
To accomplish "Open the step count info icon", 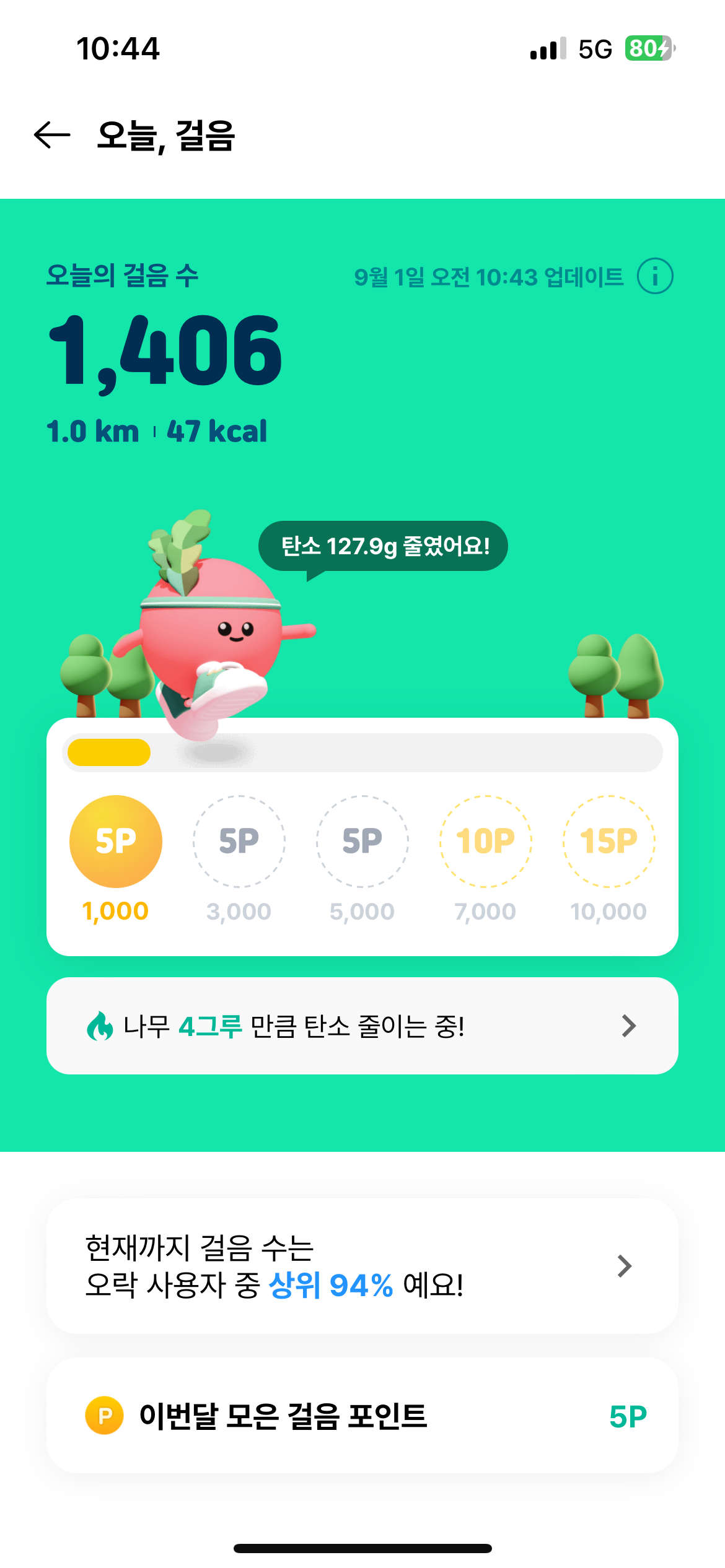I will pos(655,276).
